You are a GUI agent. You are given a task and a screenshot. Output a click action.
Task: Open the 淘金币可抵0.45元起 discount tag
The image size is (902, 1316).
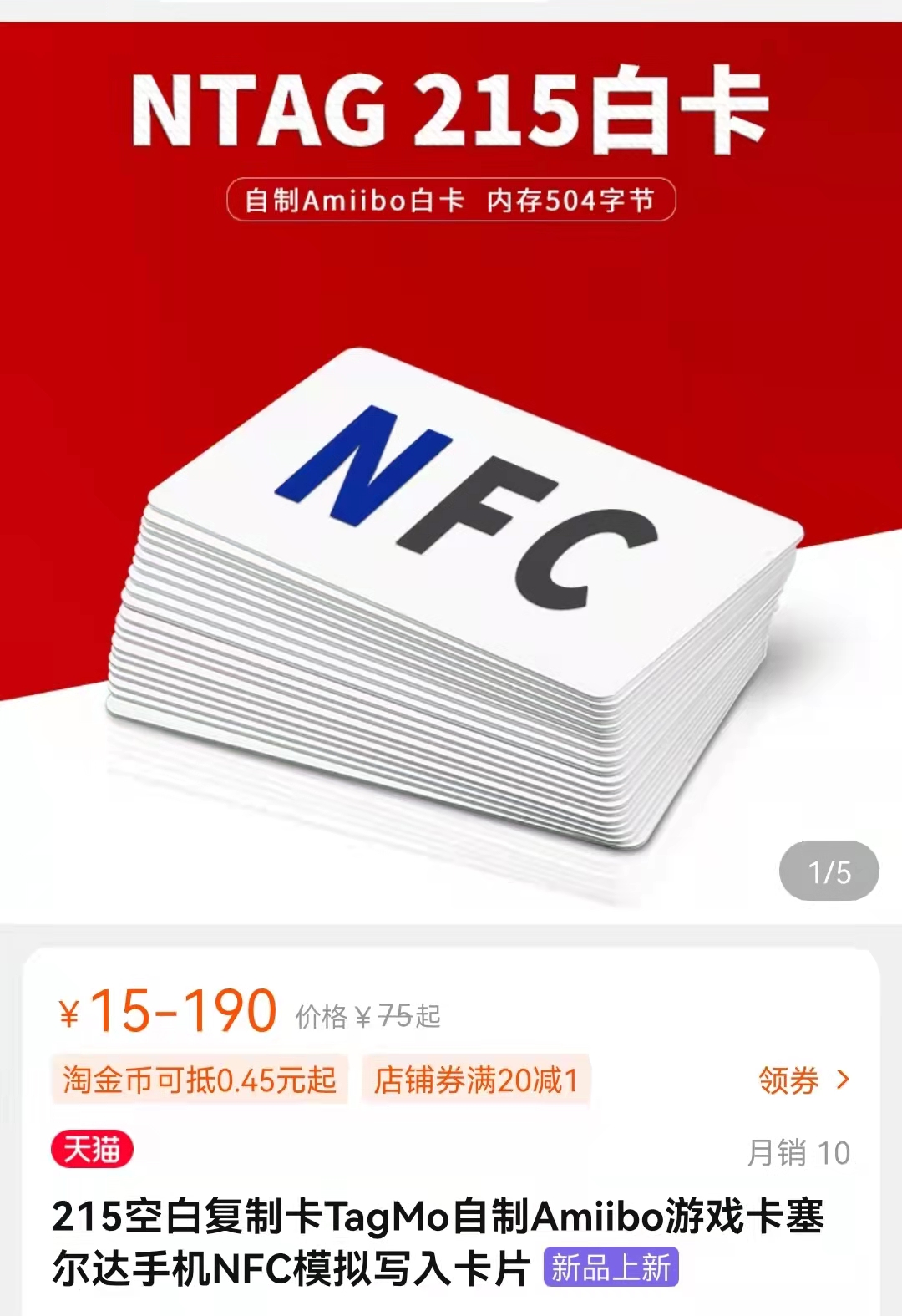(x=200, y=1080)
